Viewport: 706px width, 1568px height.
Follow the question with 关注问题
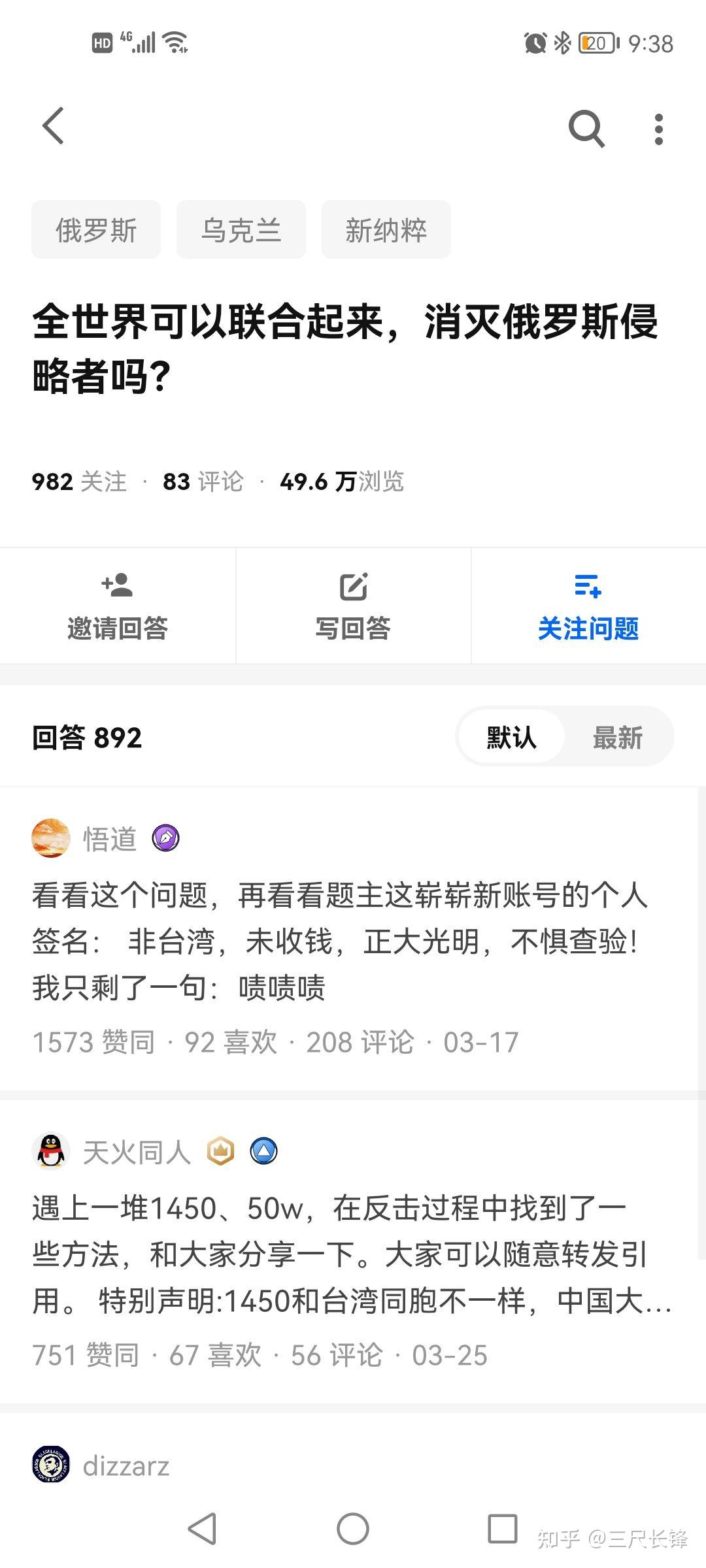(588, 606)
